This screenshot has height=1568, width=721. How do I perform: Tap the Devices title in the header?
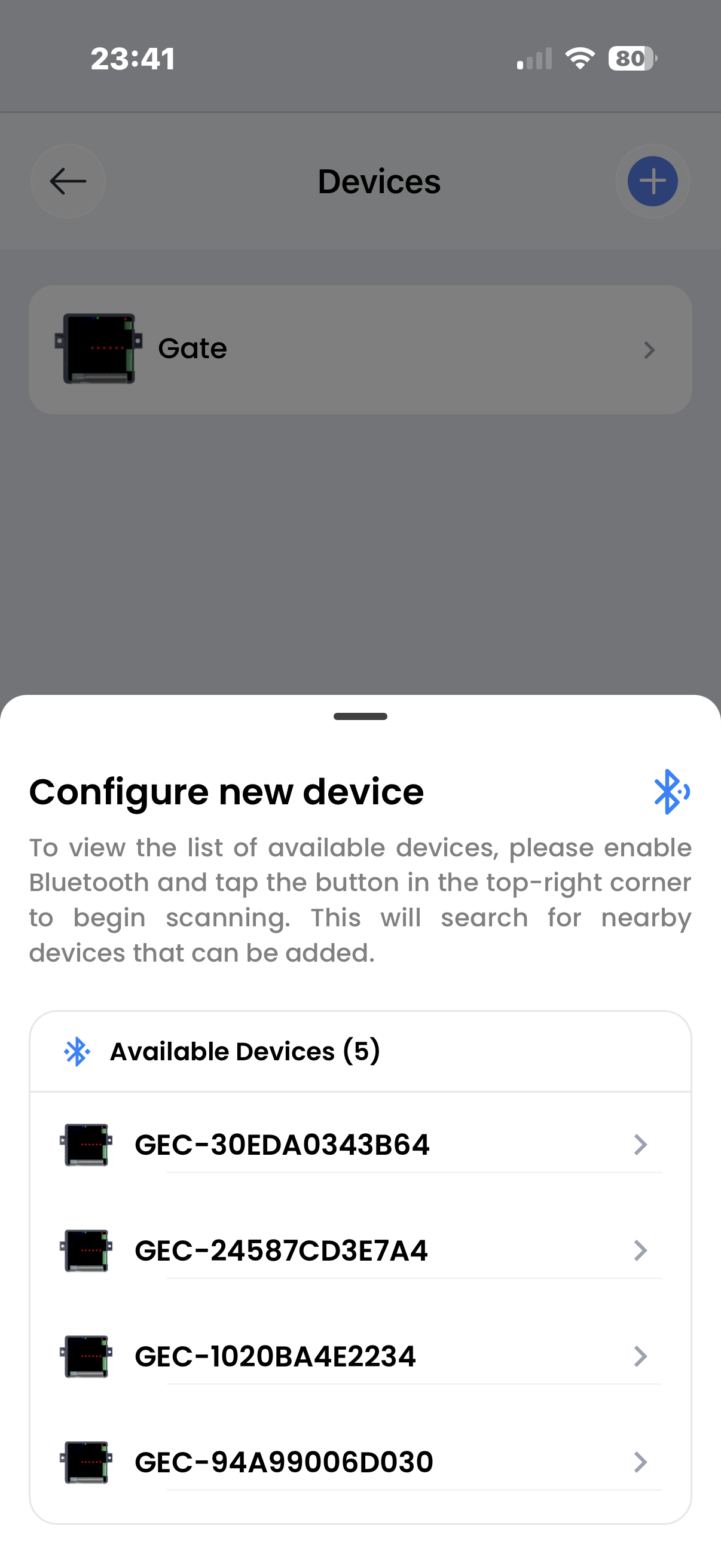click(378, 181)
